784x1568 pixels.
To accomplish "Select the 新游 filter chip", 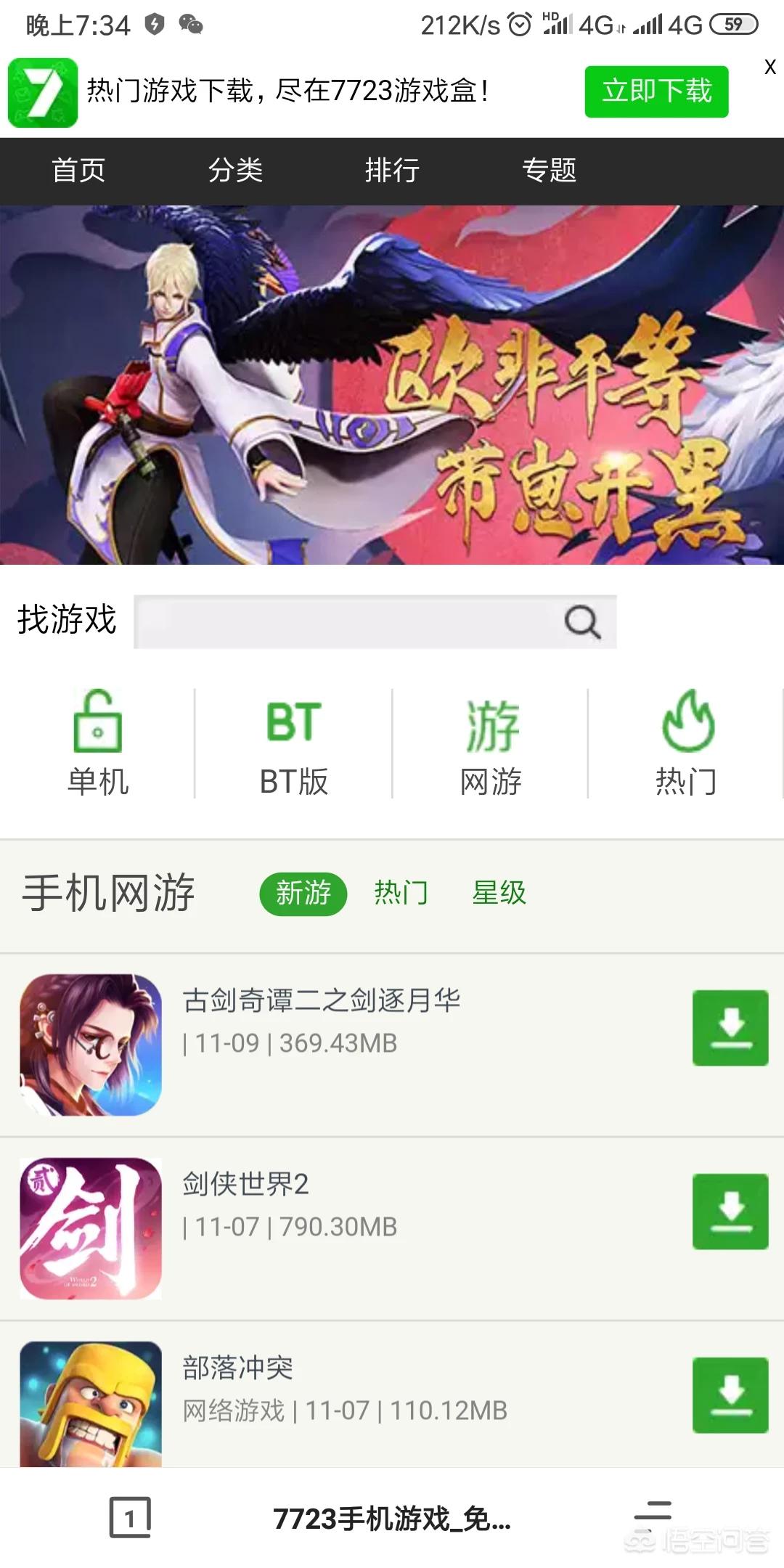I will click(x=303, y=894).
